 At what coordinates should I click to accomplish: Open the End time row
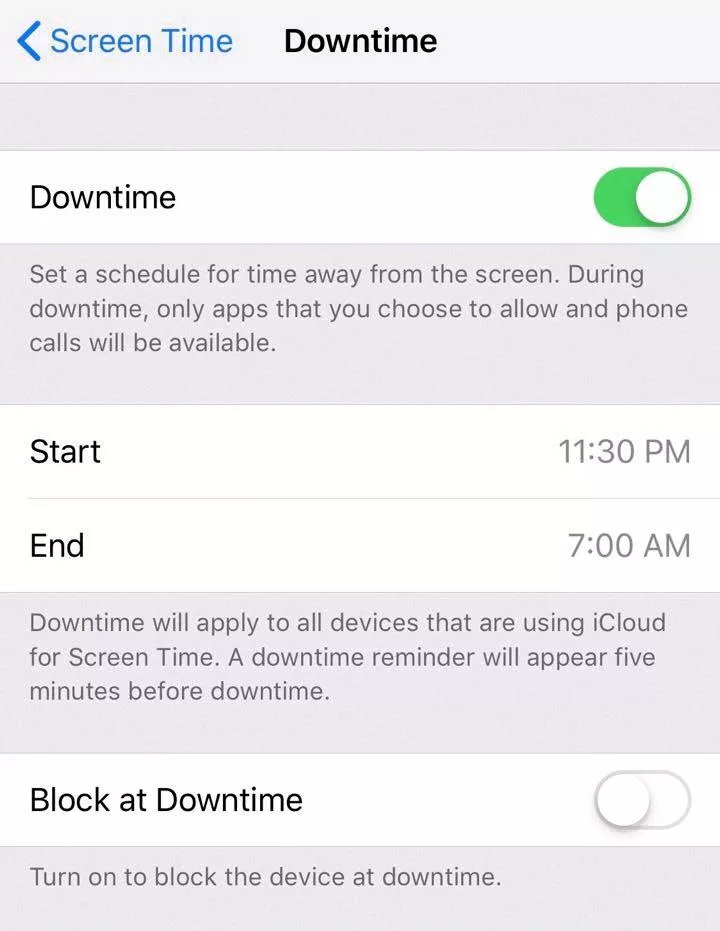[x=360, y=545]
